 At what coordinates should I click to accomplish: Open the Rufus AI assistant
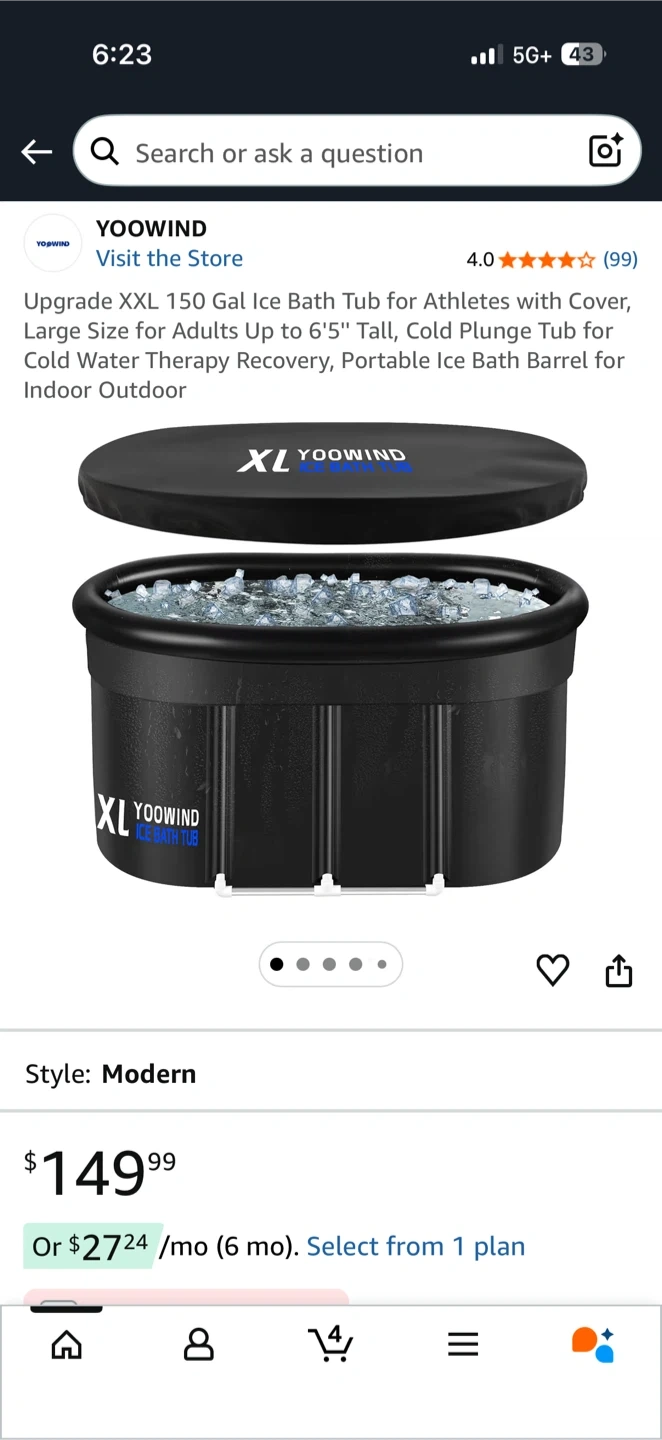click(593, 1344)
